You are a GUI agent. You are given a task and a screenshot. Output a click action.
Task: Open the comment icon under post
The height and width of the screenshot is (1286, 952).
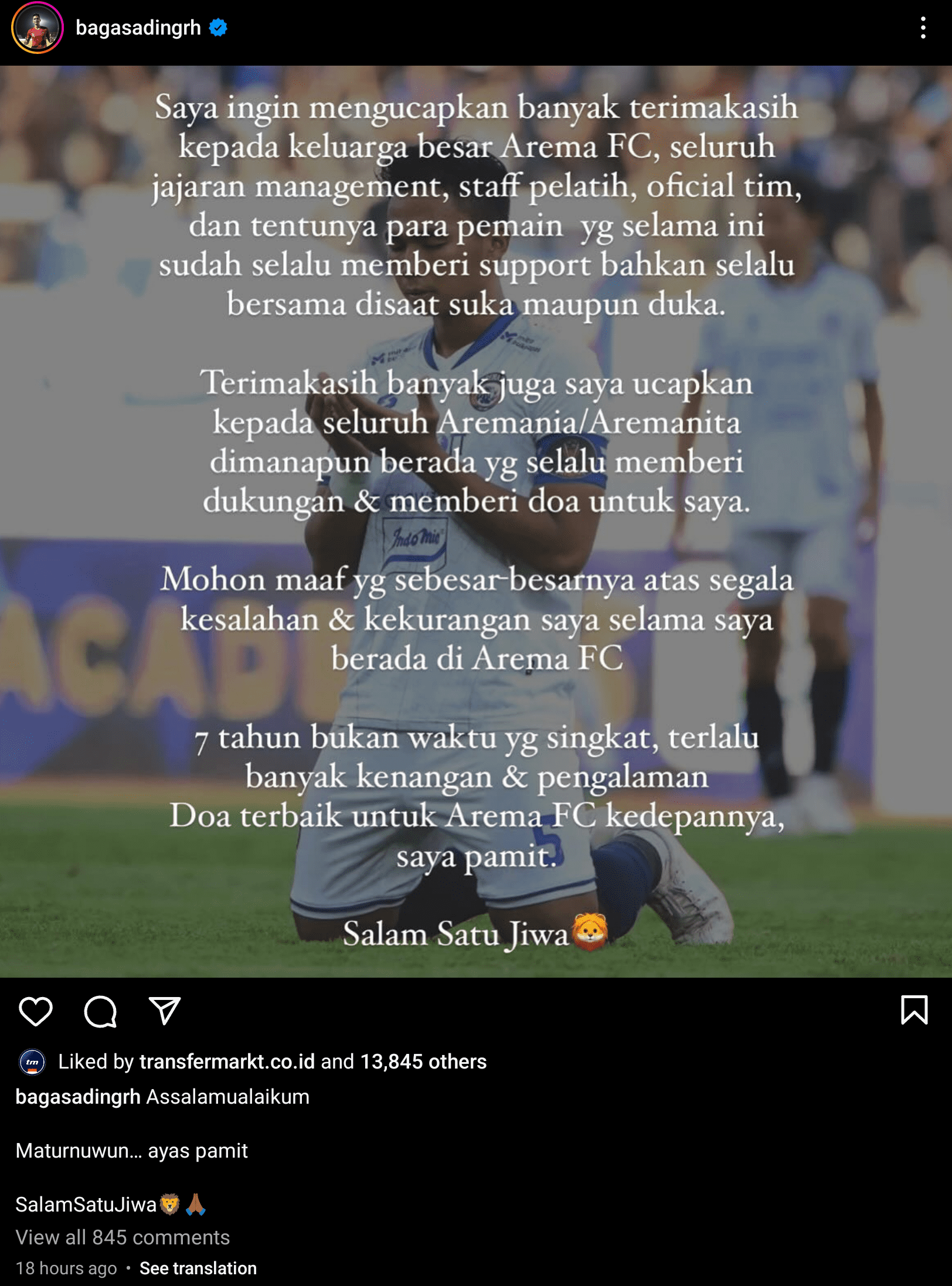[x=100, y=1011]
